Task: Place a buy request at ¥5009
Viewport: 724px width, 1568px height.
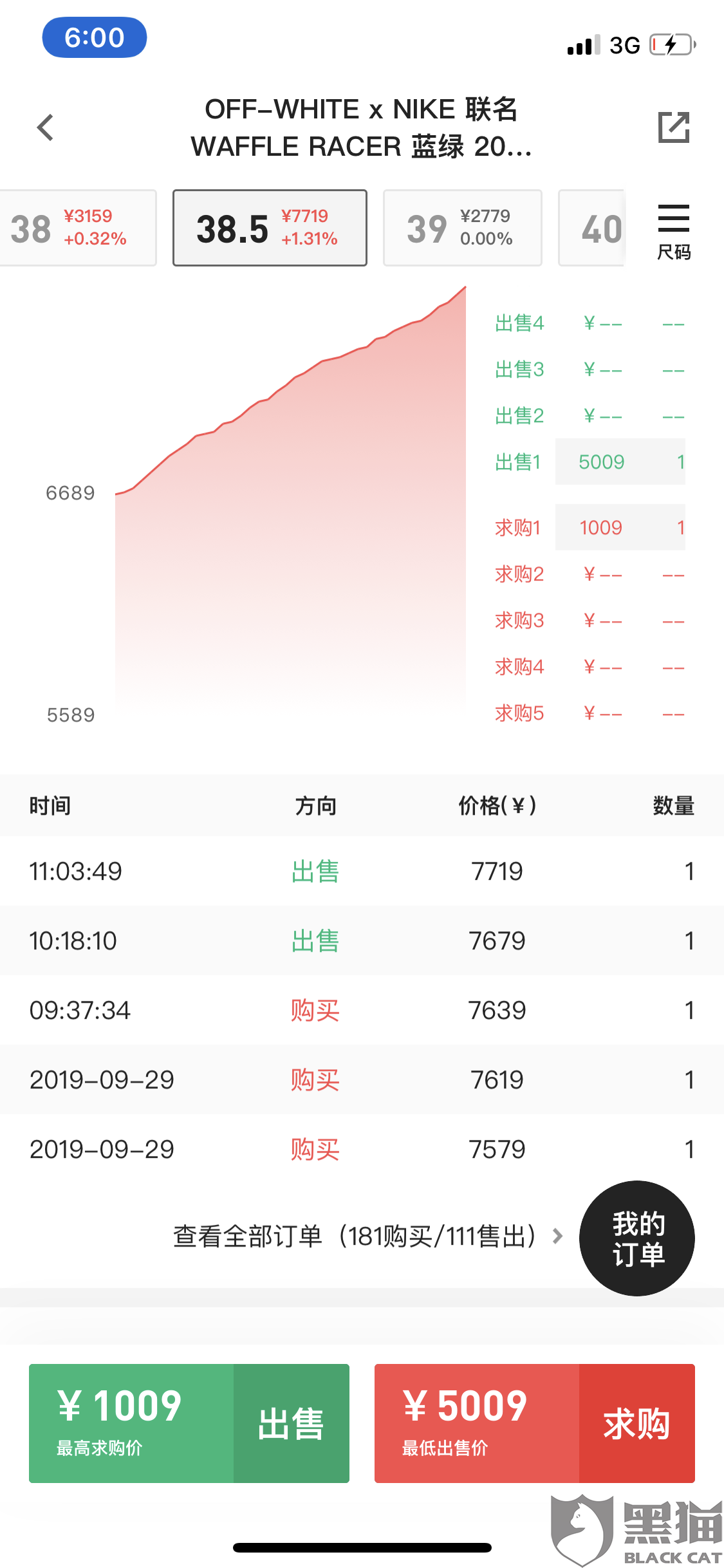Action: pyautogui.click(x=534, y=1423)
